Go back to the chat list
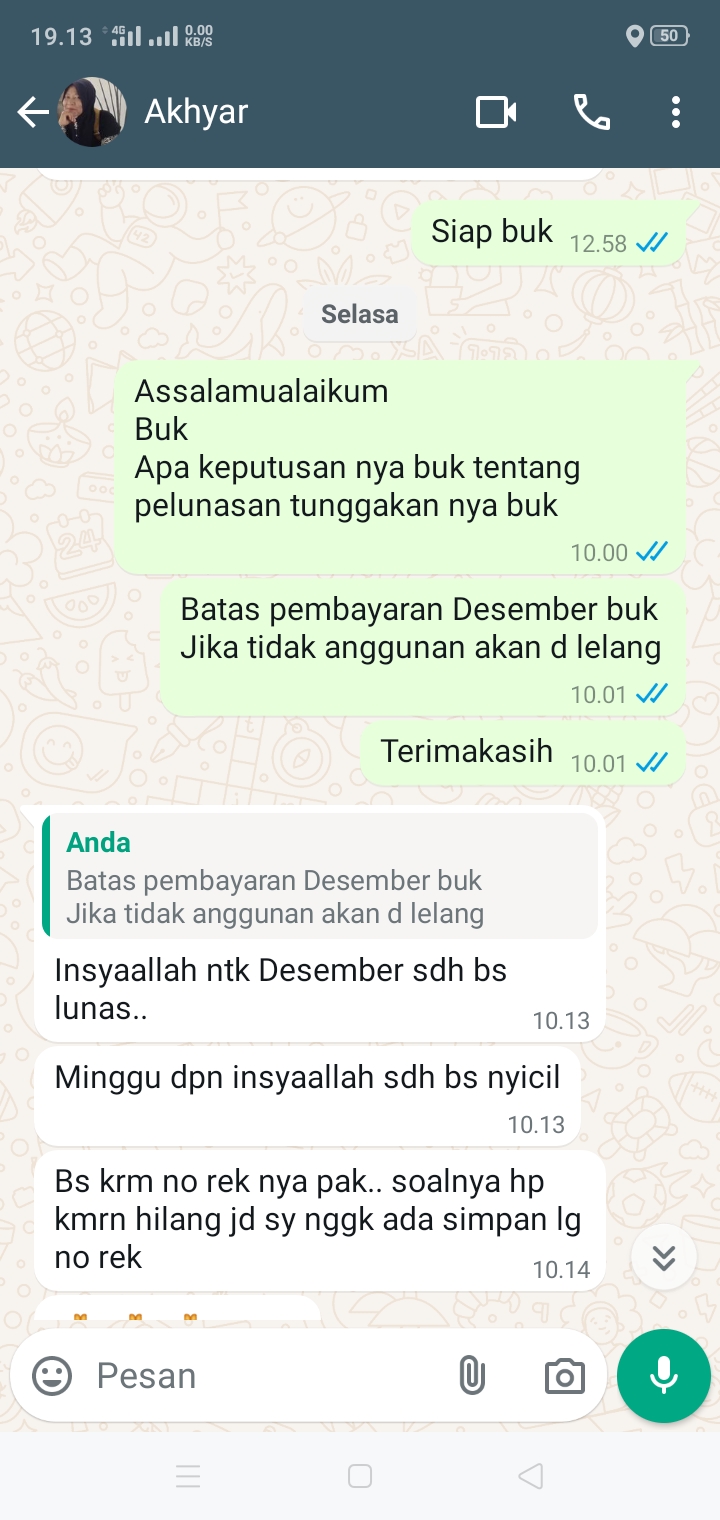The width and height of the screenshot is (720, 1520). click(x=33, y=113)
